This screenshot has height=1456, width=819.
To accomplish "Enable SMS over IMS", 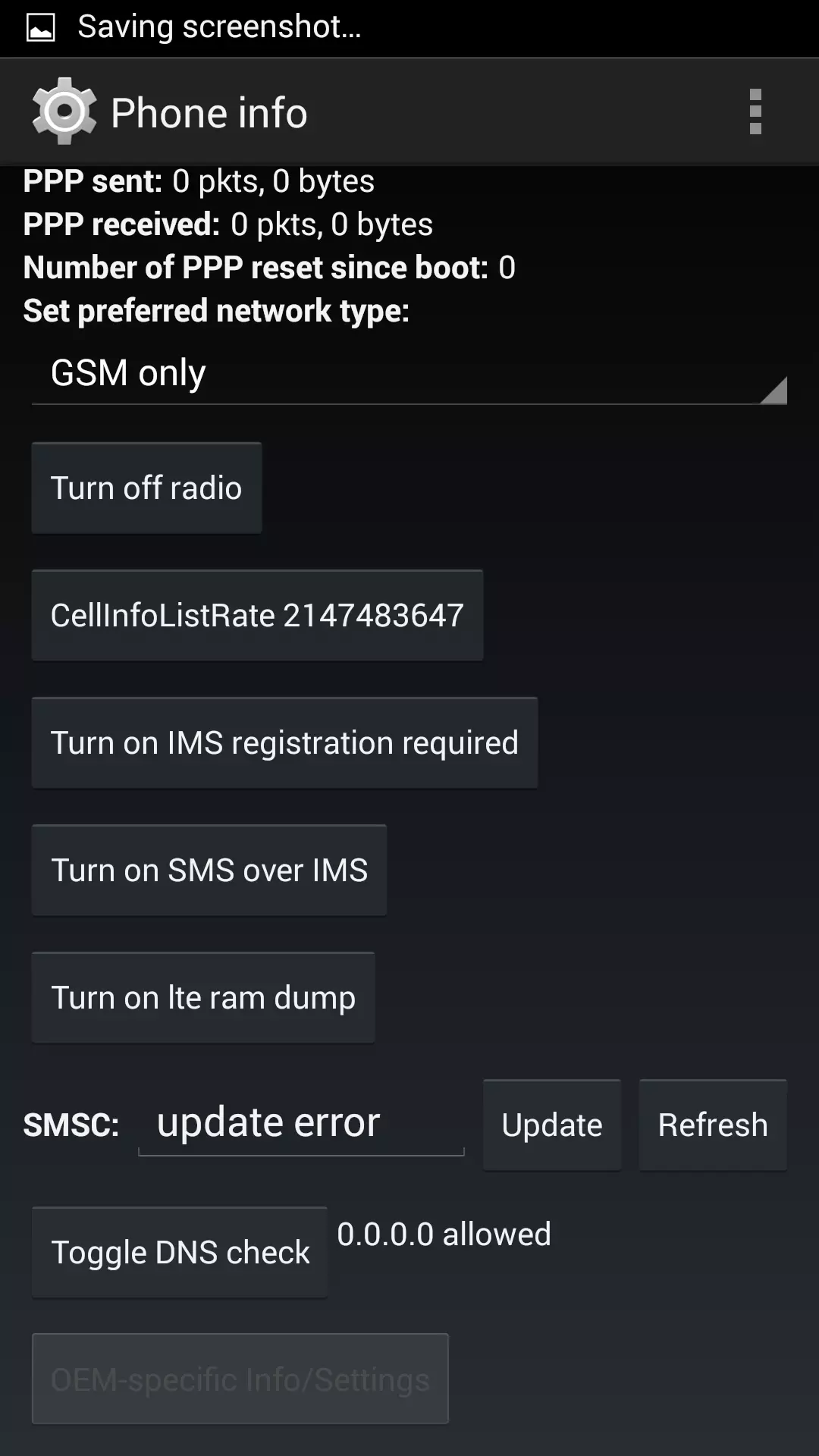I will coord(209,871).
